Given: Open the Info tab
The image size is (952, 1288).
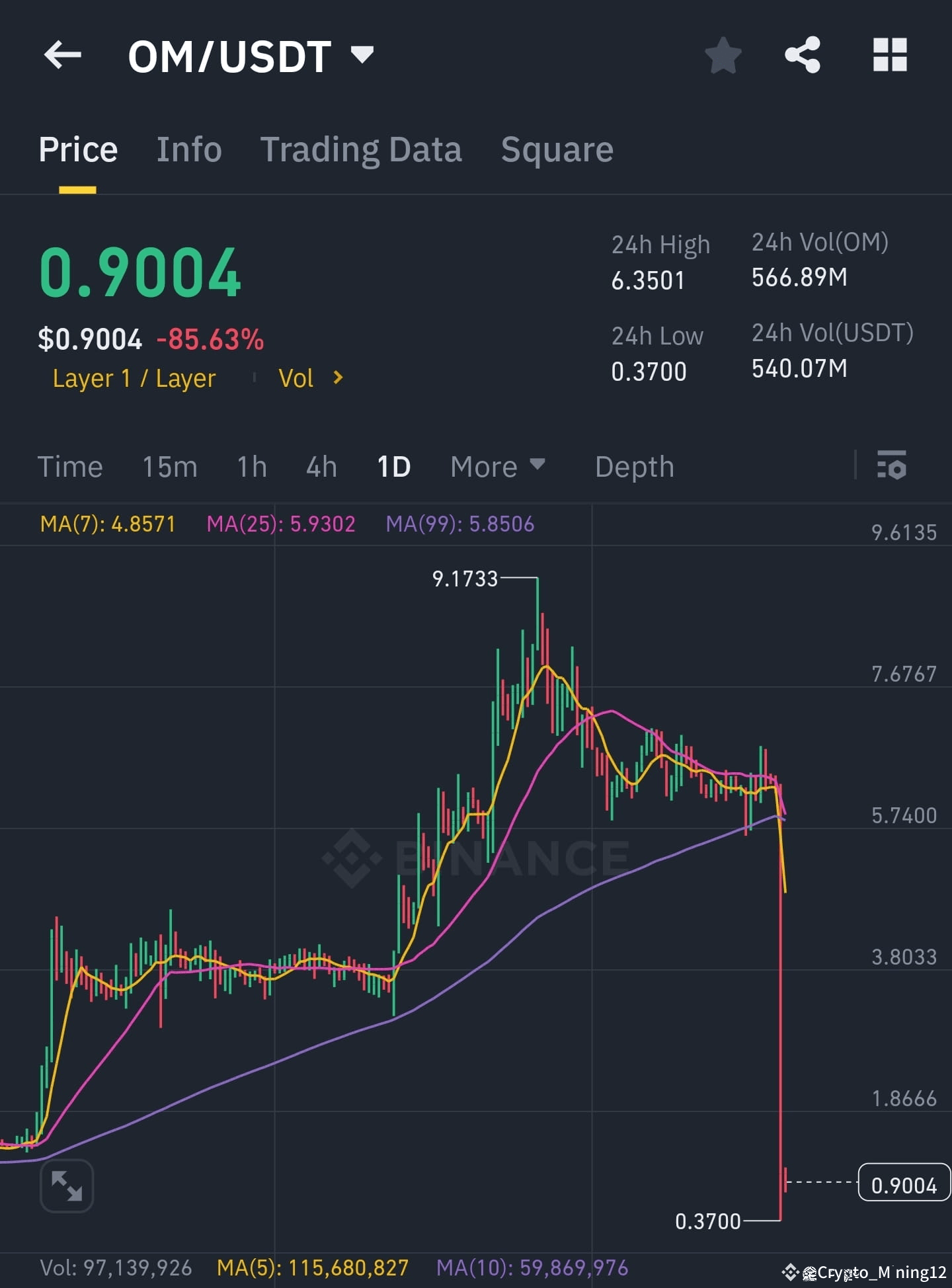Looking at the screenshot, I should click(x=189, y=149).
